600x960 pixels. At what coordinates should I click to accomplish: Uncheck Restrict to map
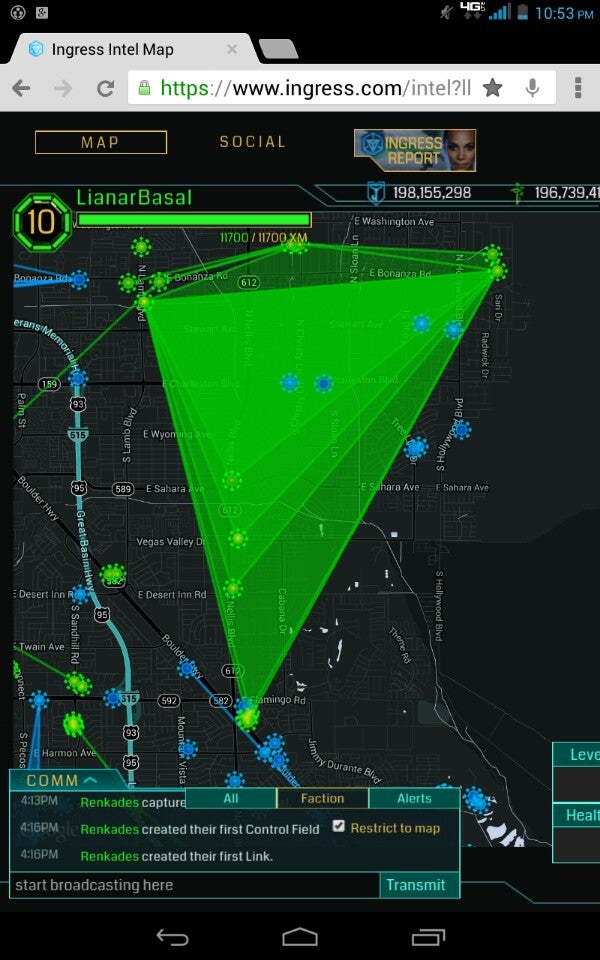click(x=339, y=827)
